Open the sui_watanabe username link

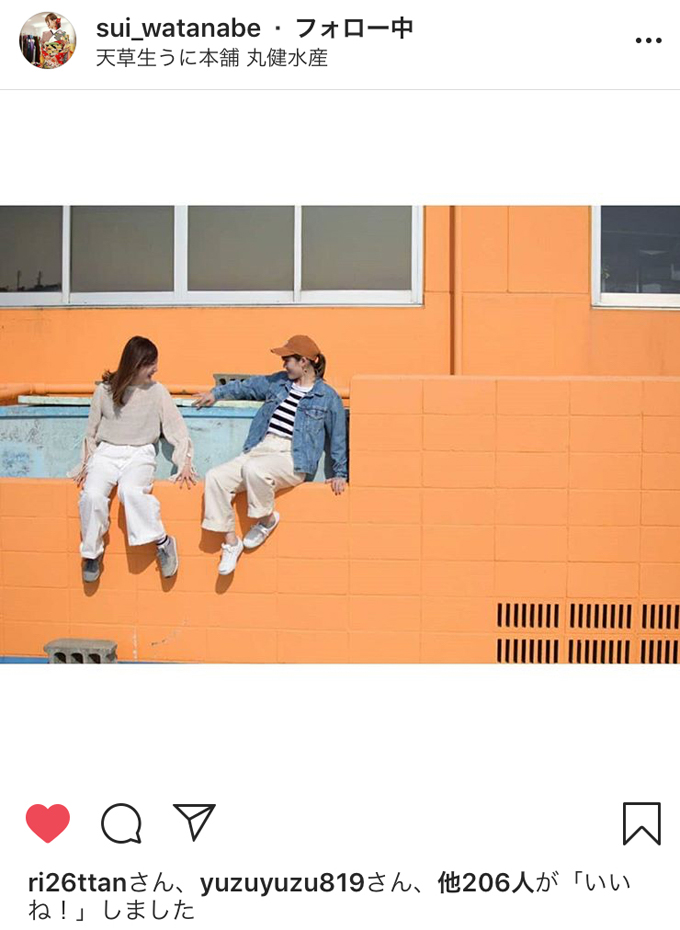click(x=178, y=28)
